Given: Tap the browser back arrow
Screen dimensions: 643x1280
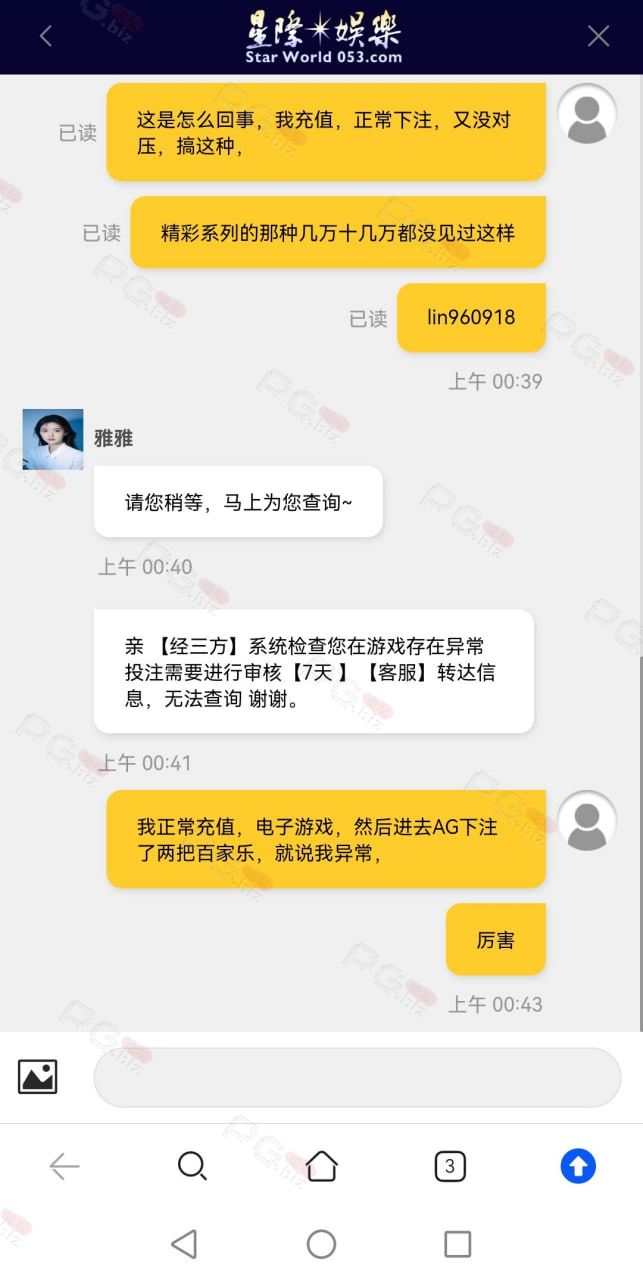Looking at the screenshot, I should (x=64, y=1166).
